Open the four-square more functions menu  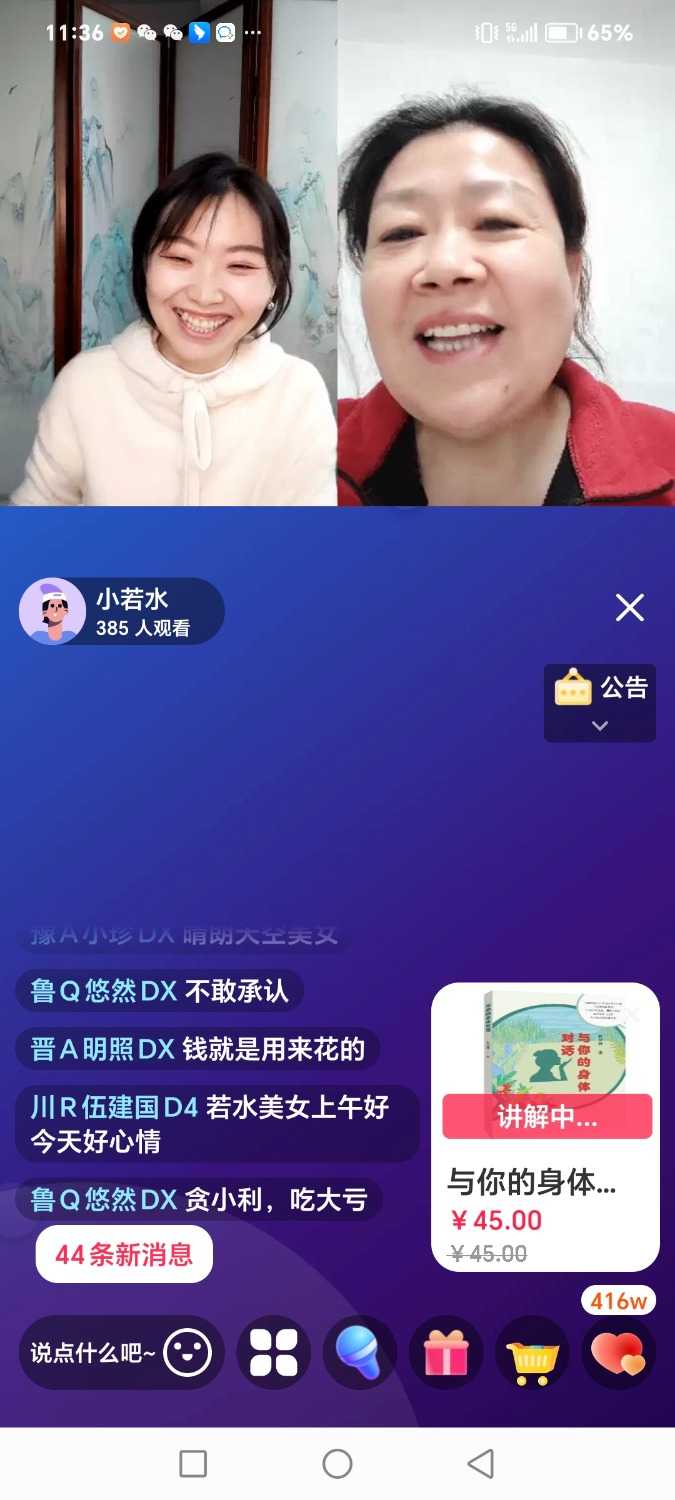[x=273, y=1353]
